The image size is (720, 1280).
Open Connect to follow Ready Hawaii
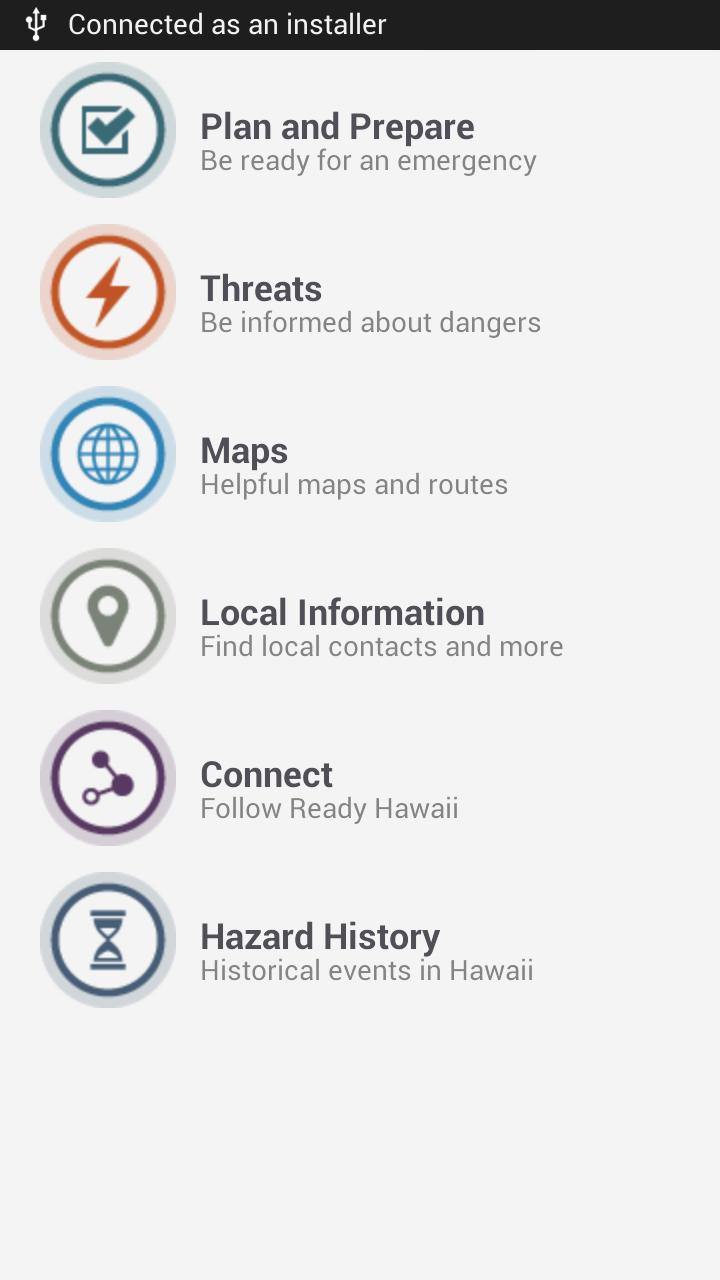tap(266, 778)
